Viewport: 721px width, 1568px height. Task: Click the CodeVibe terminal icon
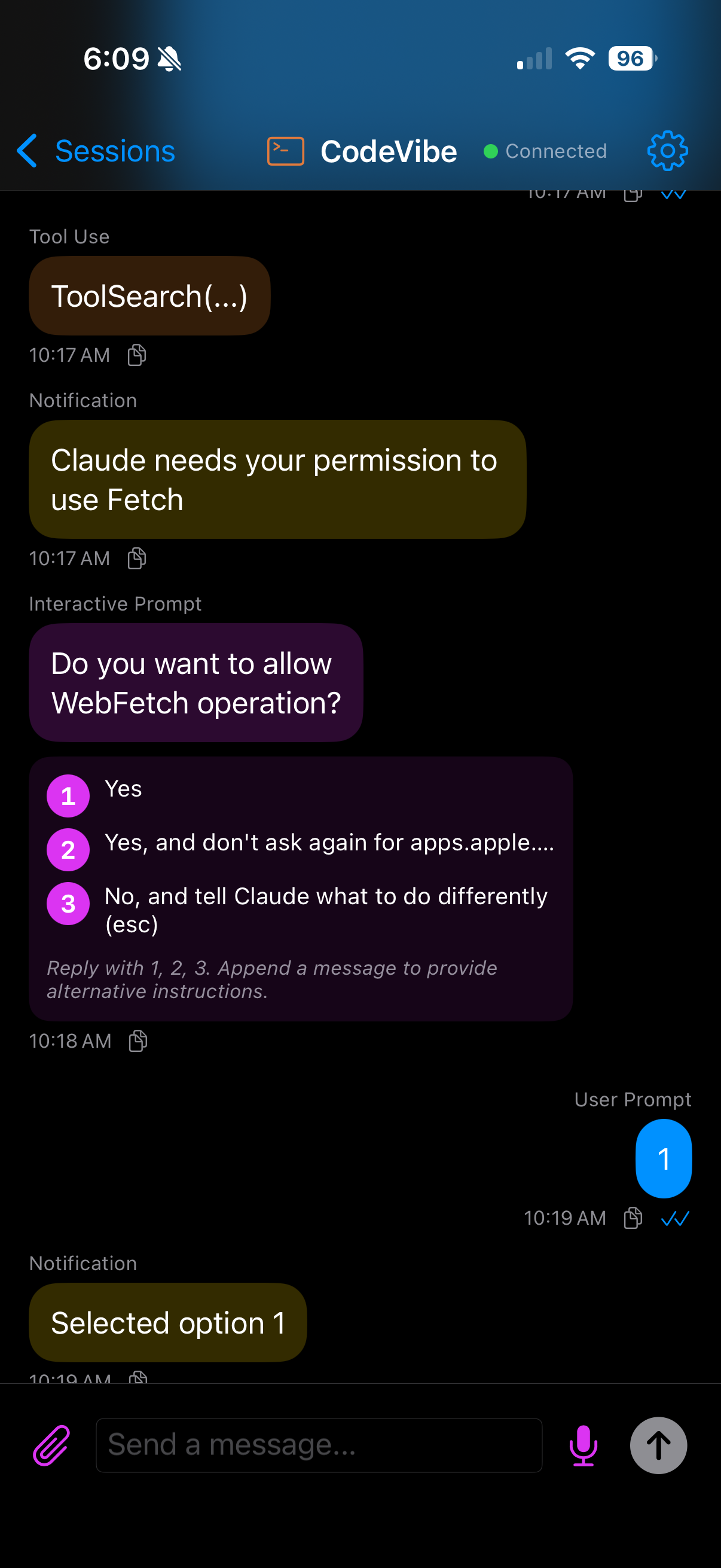point(286,150)
